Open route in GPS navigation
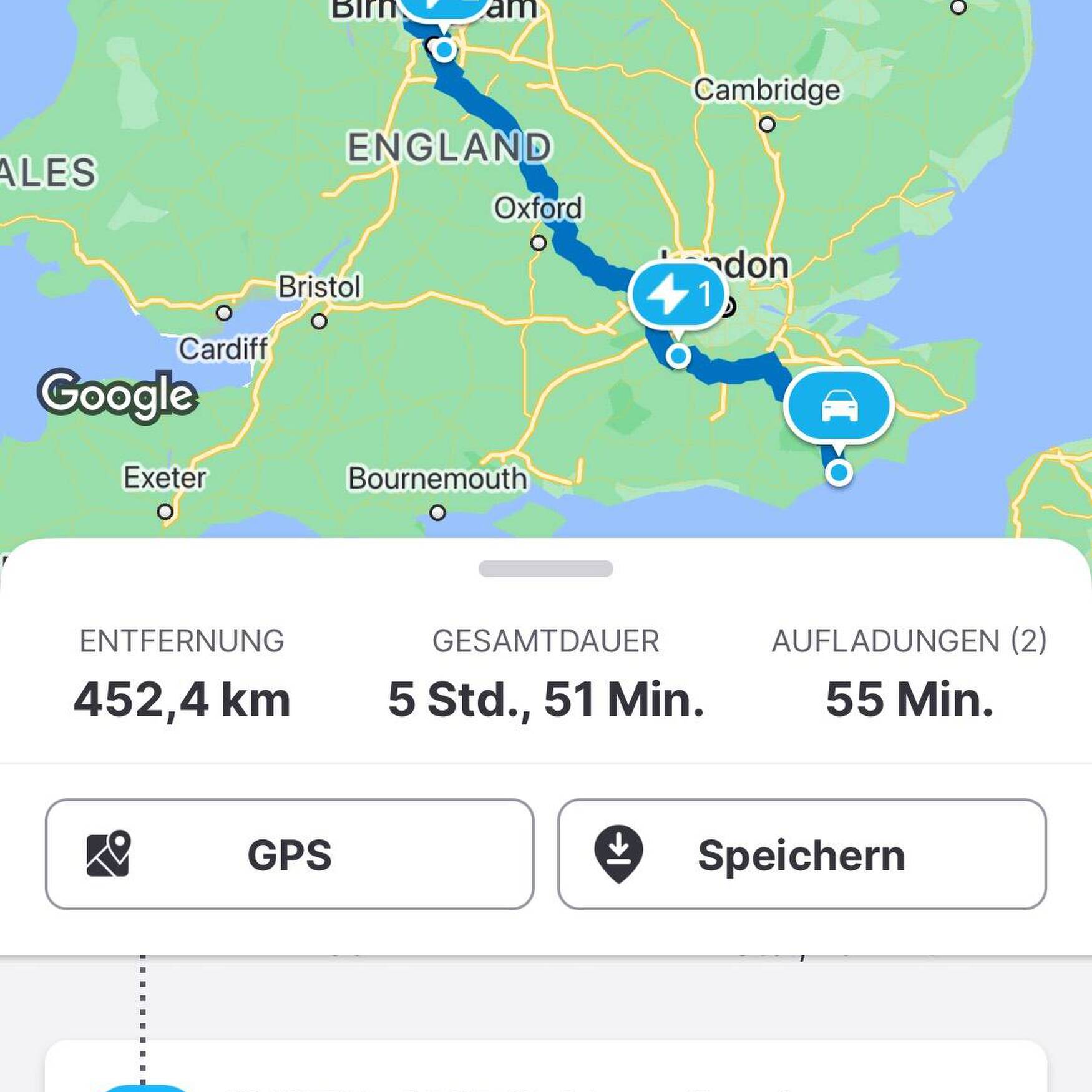The image size is (1092, 1092). [x=289, y=854]
